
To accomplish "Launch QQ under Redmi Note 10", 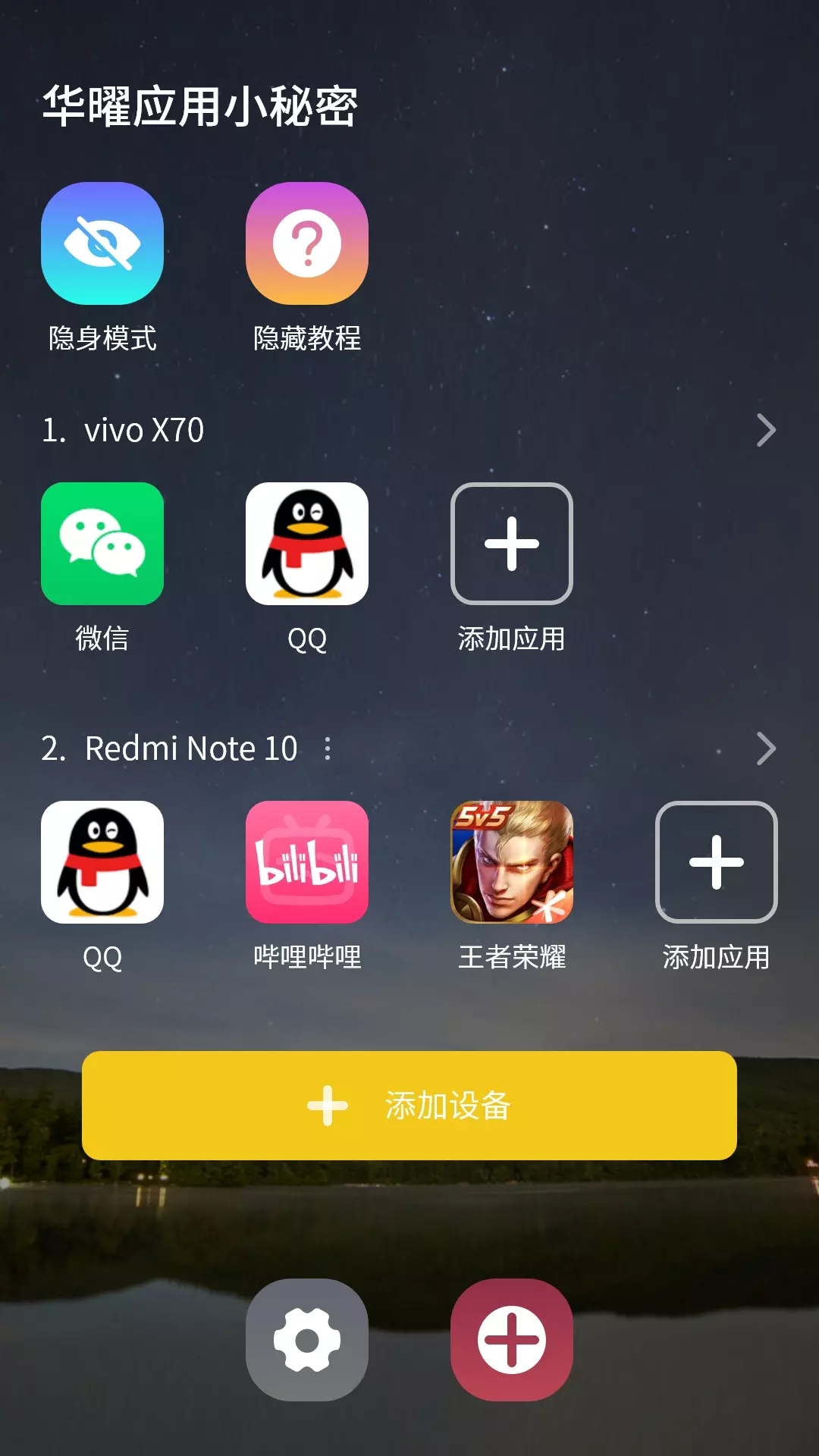I will pyautogui.click(x=102, y=862).
